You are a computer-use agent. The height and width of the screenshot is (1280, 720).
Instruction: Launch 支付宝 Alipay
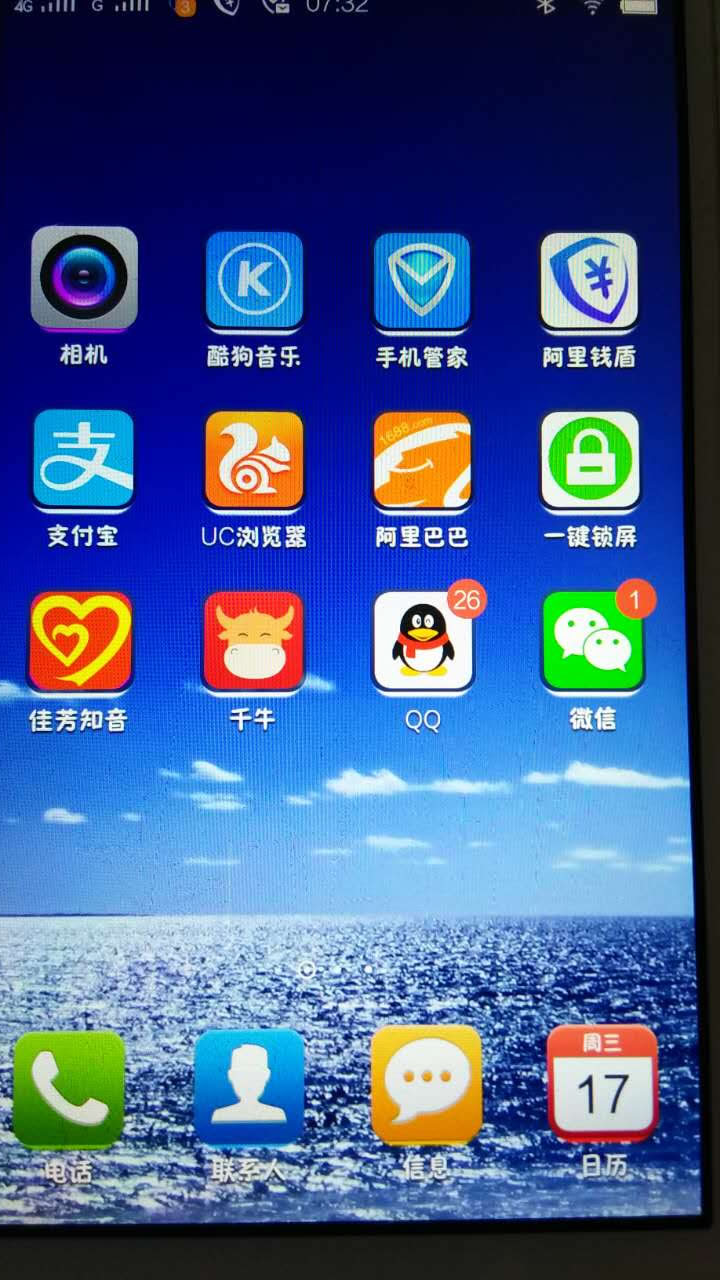[x=83, y=459]
